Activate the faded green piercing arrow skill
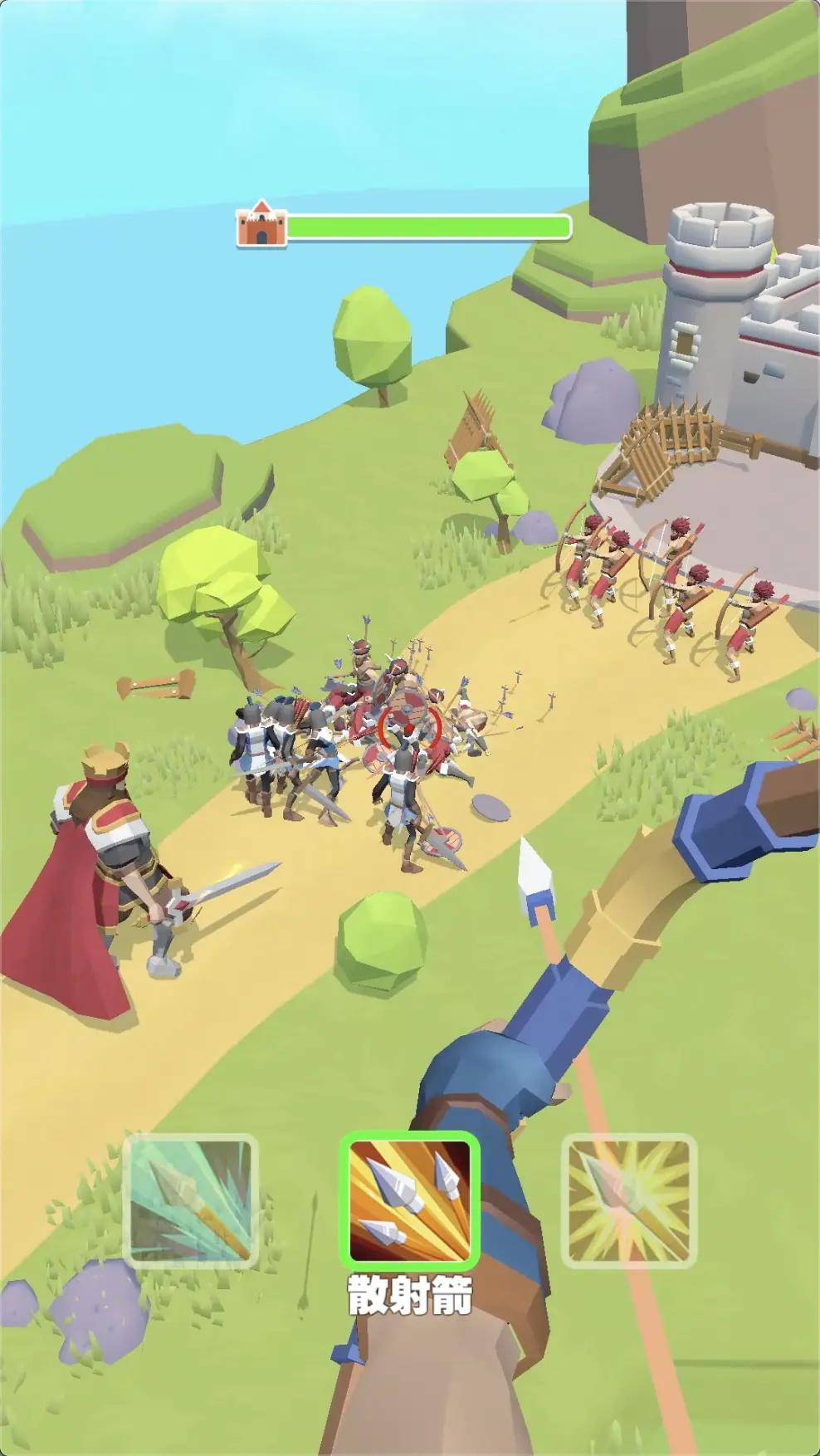820x1456 pixels. (x=191, y=1200)
